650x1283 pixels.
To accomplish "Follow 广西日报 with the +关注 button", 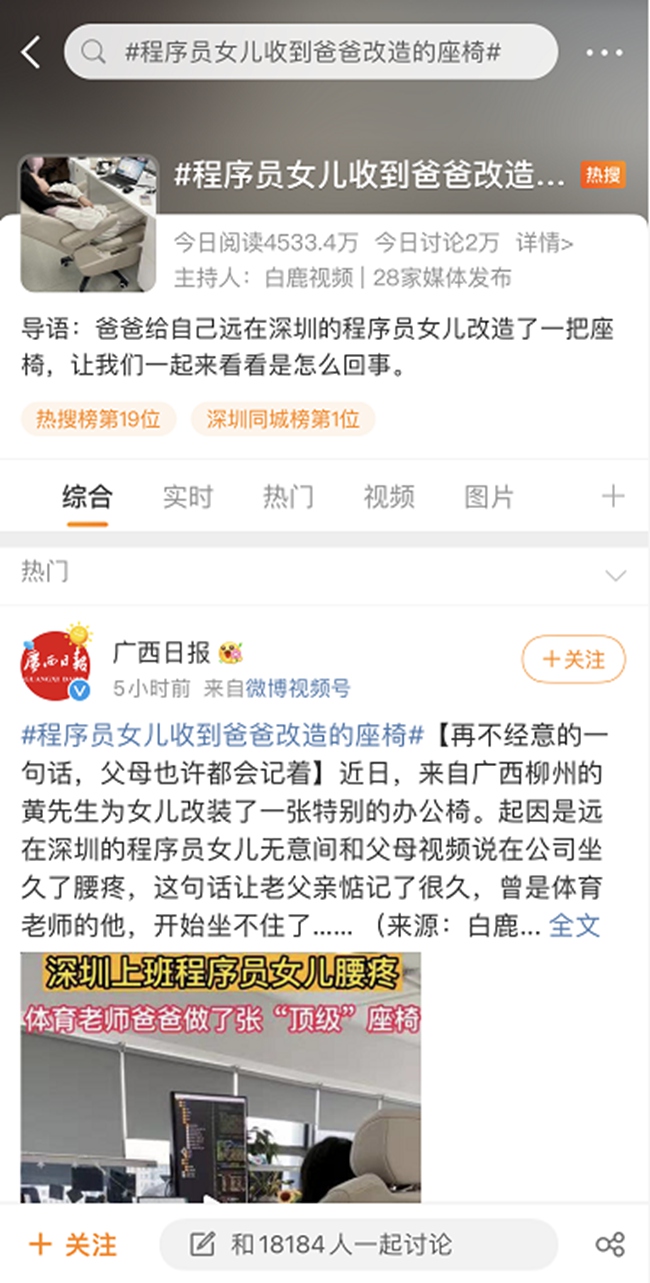I will point(573,660).
